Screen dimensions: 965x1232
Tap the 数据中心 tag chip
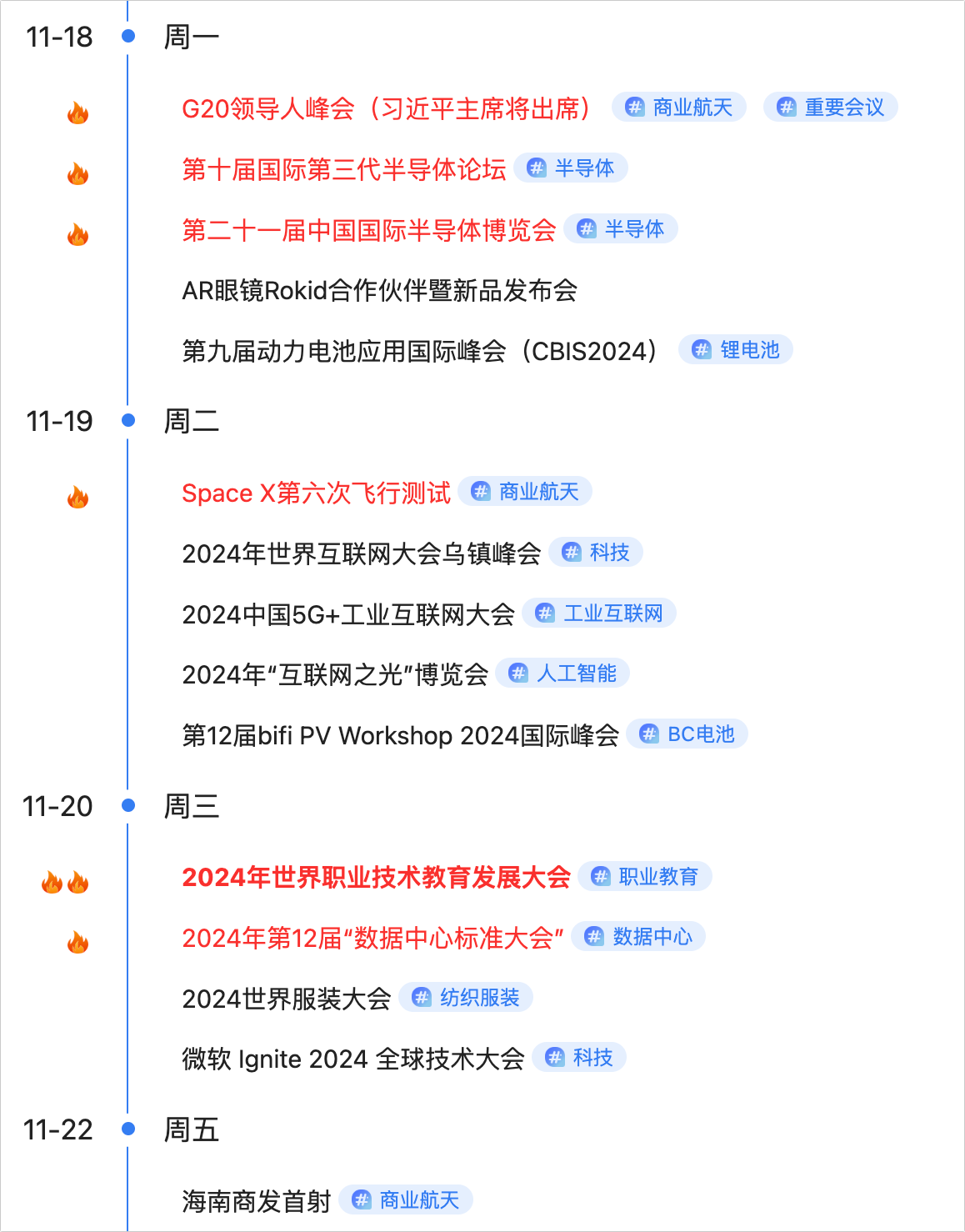point(638,937)
